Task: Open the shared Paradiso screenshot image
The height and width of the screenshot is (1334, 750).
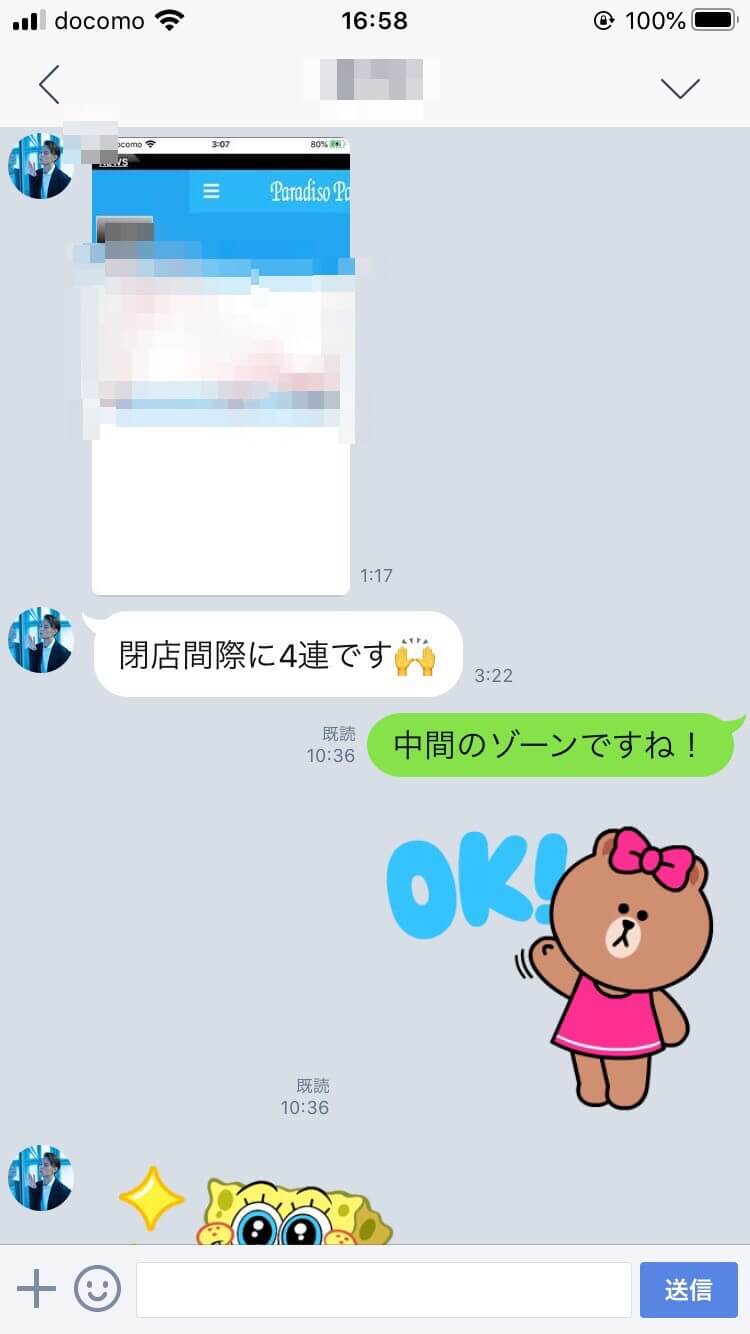Action: 221,366
